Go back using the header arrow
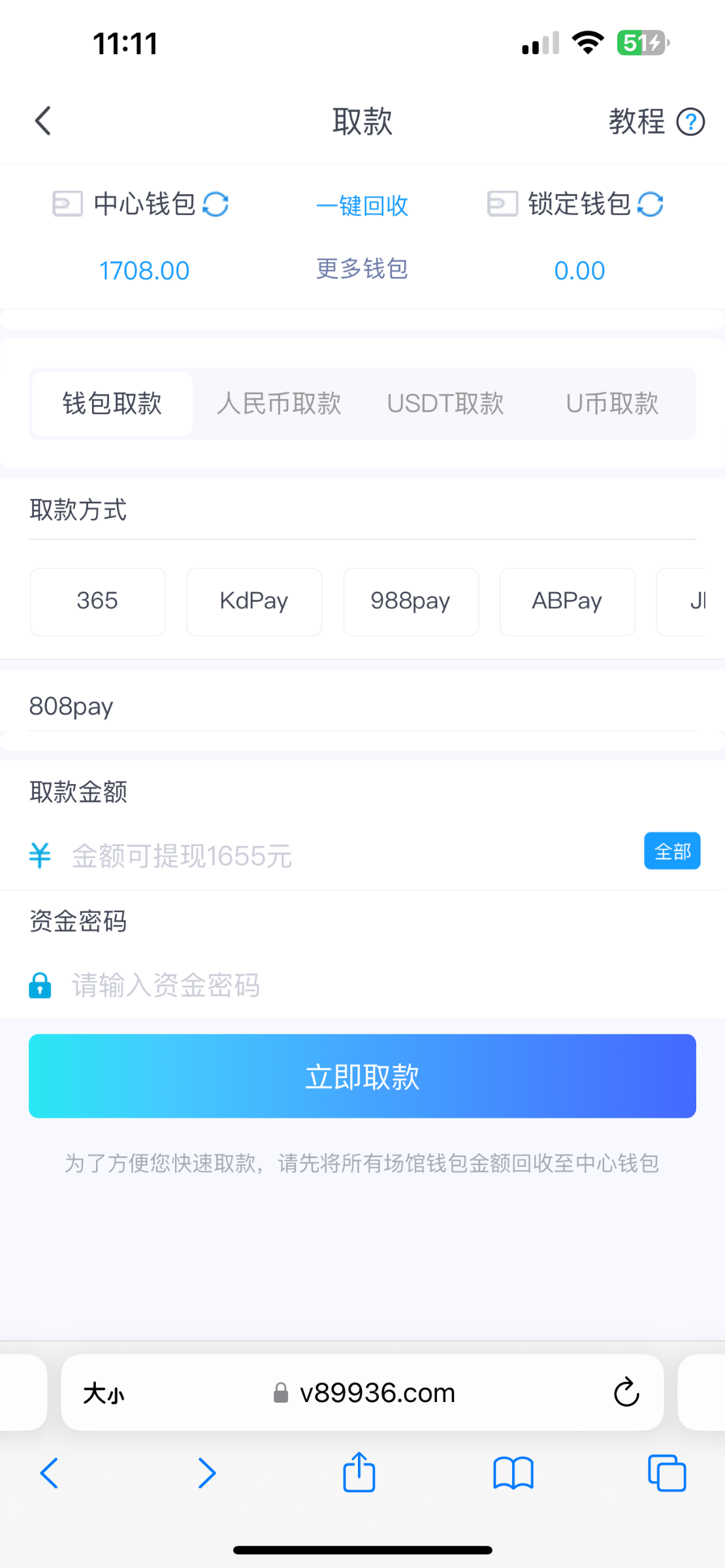Viewport: 725px width, 1568px height. click(43, 121)
